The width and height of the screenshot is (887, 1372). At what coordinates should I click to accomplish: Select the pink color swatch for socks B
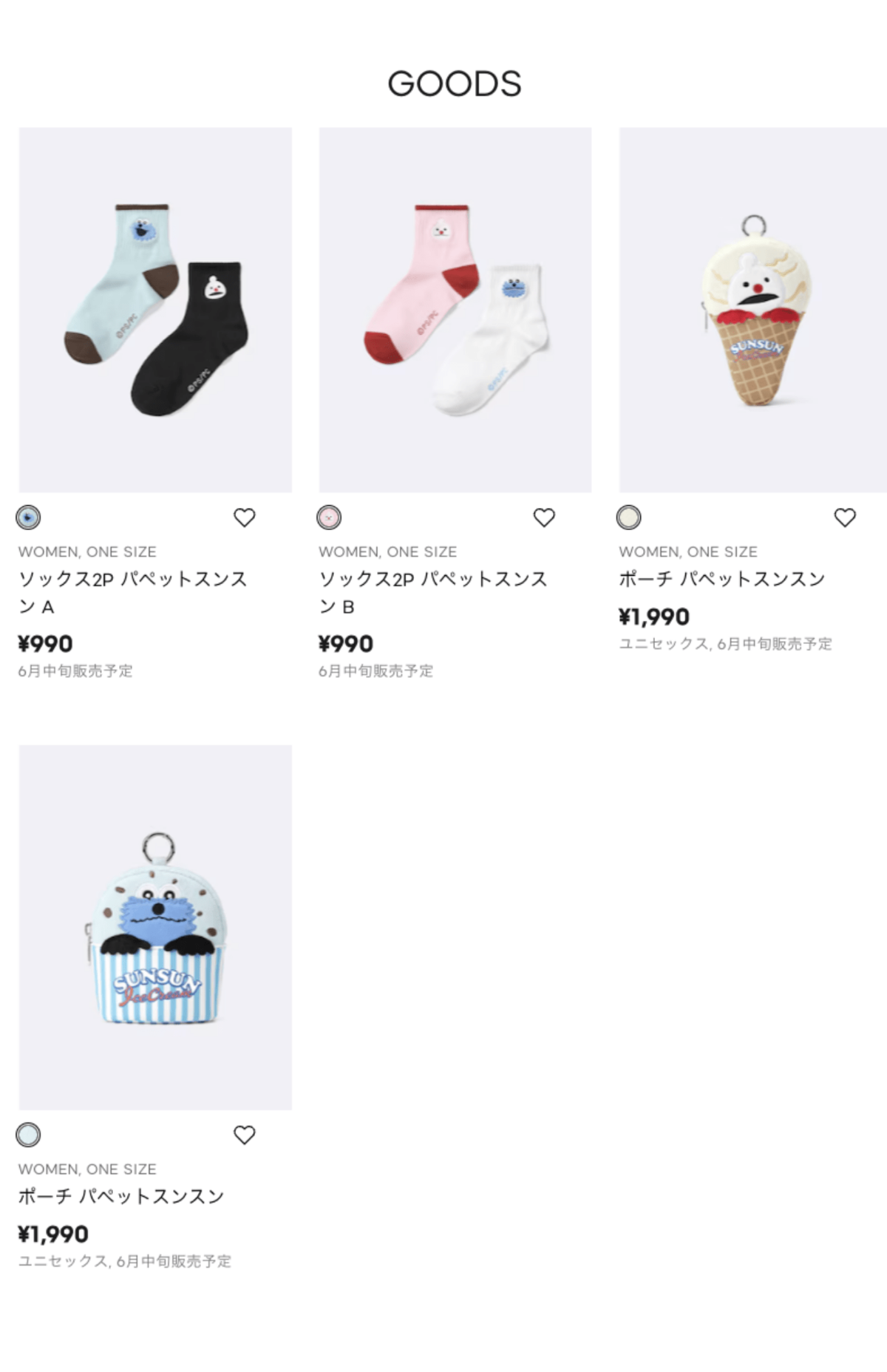click(329, 517)
